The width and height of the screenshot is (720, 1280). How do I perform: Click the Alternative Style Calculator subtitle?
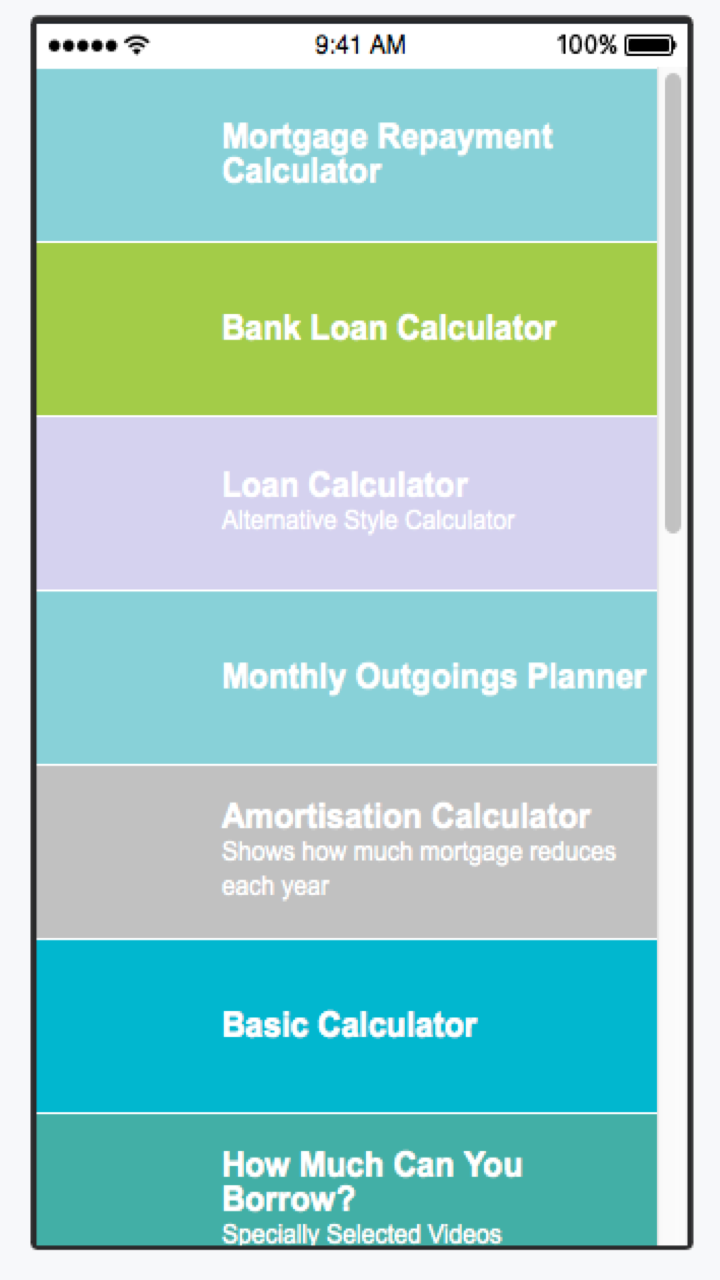367,520
